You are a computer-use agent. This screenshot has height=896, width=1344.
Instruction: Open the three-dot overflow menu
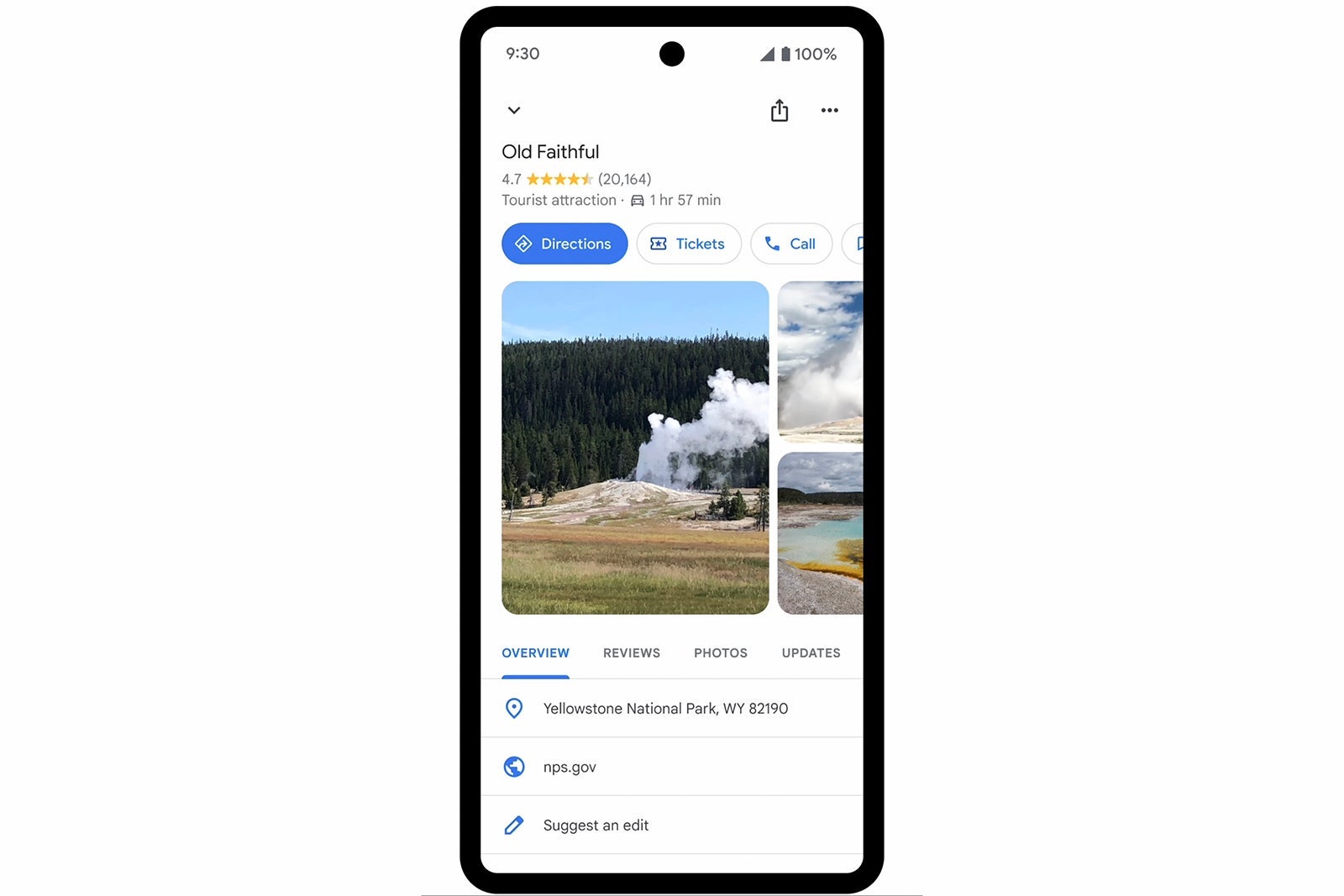click(x=829, y=110)
